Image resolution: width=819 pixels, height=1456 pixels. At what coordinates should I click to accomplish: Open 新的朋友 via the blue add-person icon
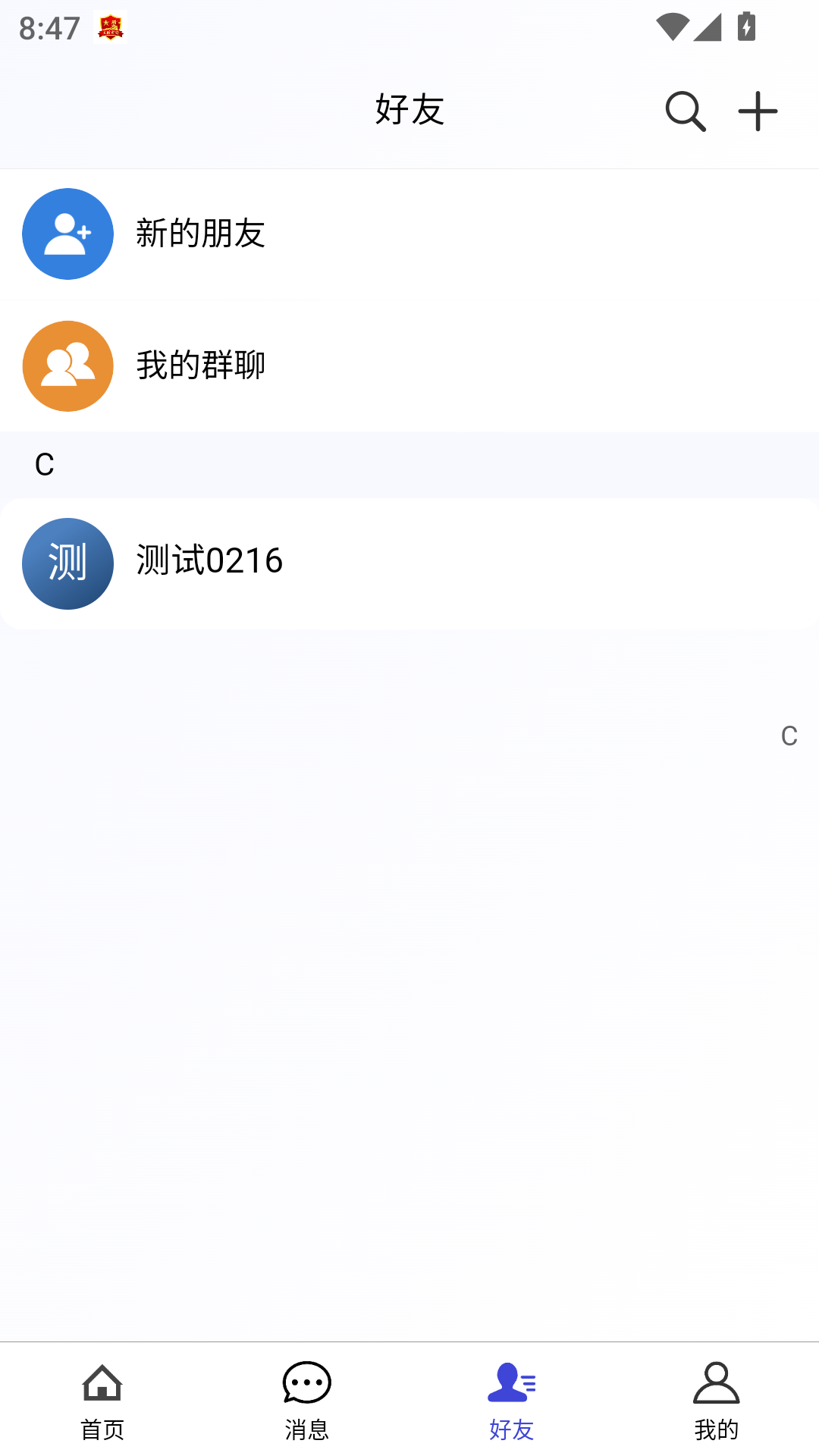(67, 234)
